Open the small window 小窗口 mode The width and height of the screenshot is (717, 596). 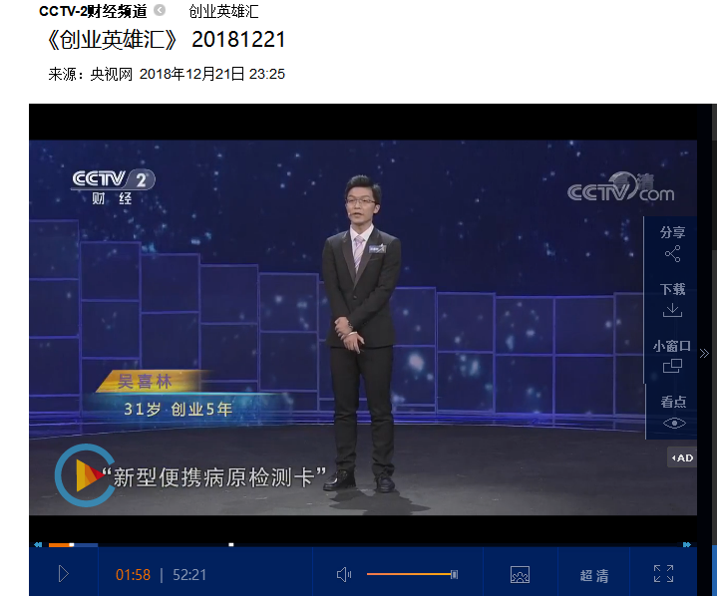tap(672, 356)
